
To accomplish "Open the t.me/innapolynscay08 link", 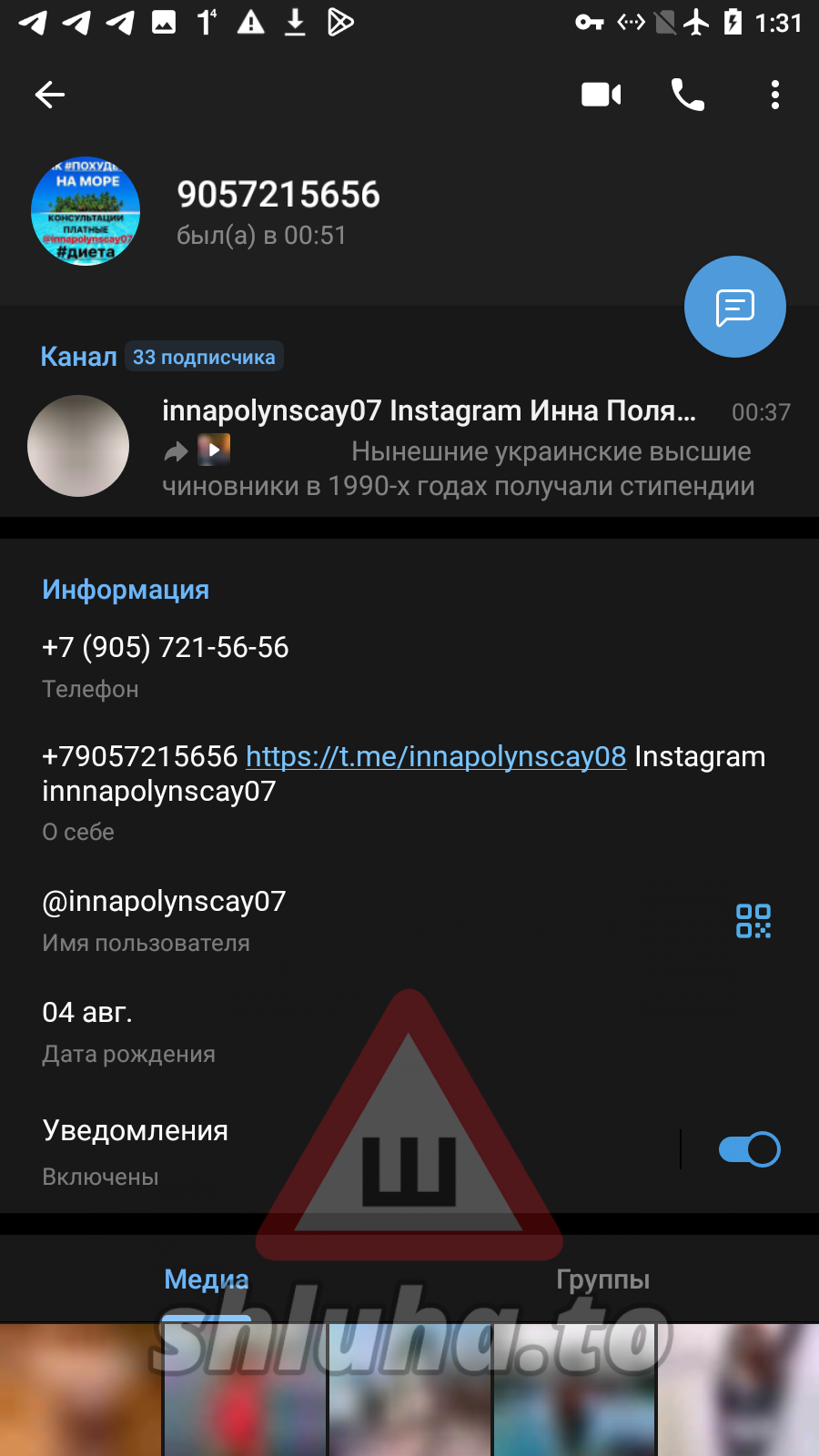I will pos(436,757).
